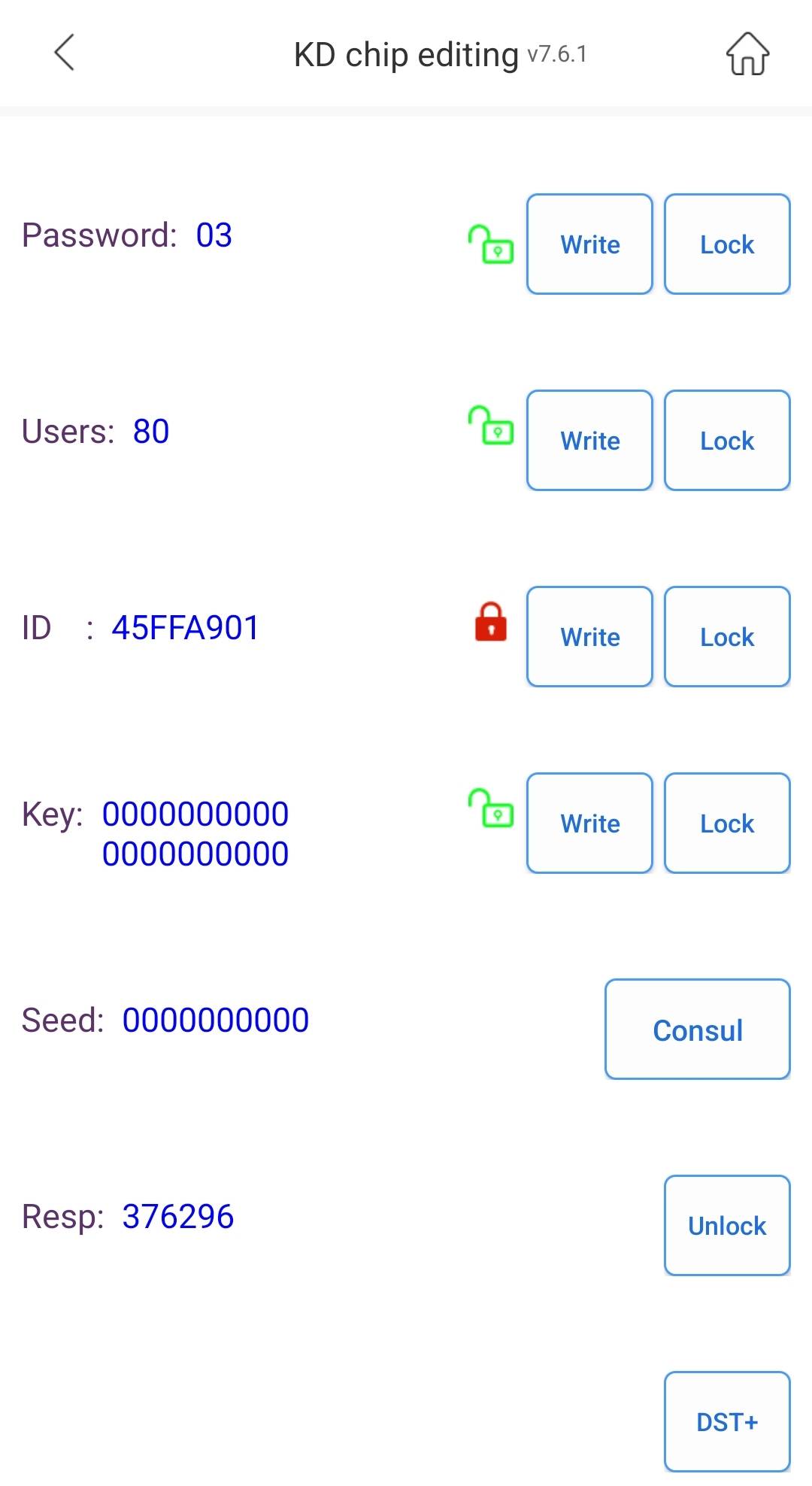Open the home icon in header

(747, 53)
